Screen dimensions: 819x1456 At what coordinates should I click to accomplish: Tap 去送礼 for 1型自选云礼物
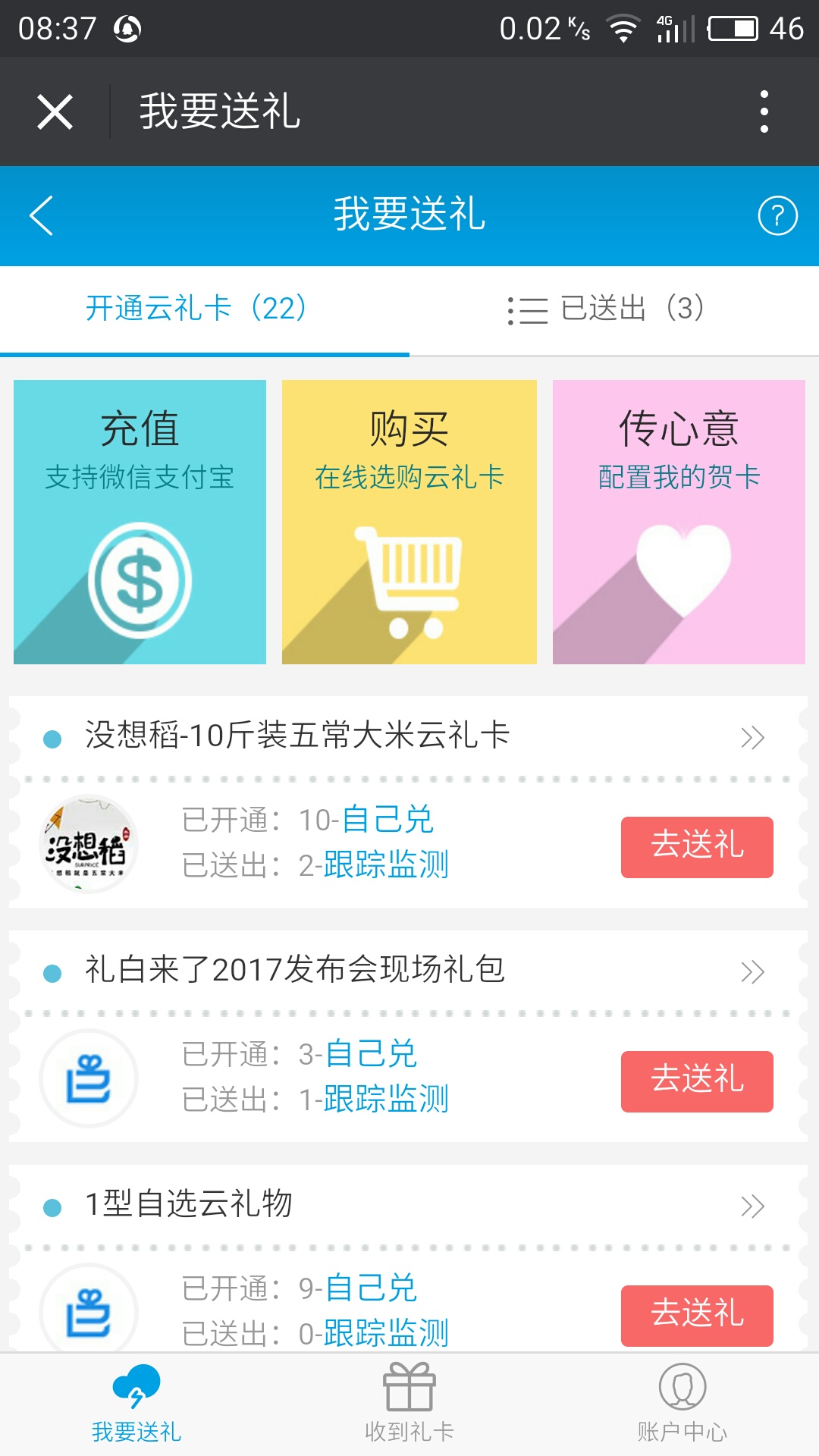[x=697, y=1316]
